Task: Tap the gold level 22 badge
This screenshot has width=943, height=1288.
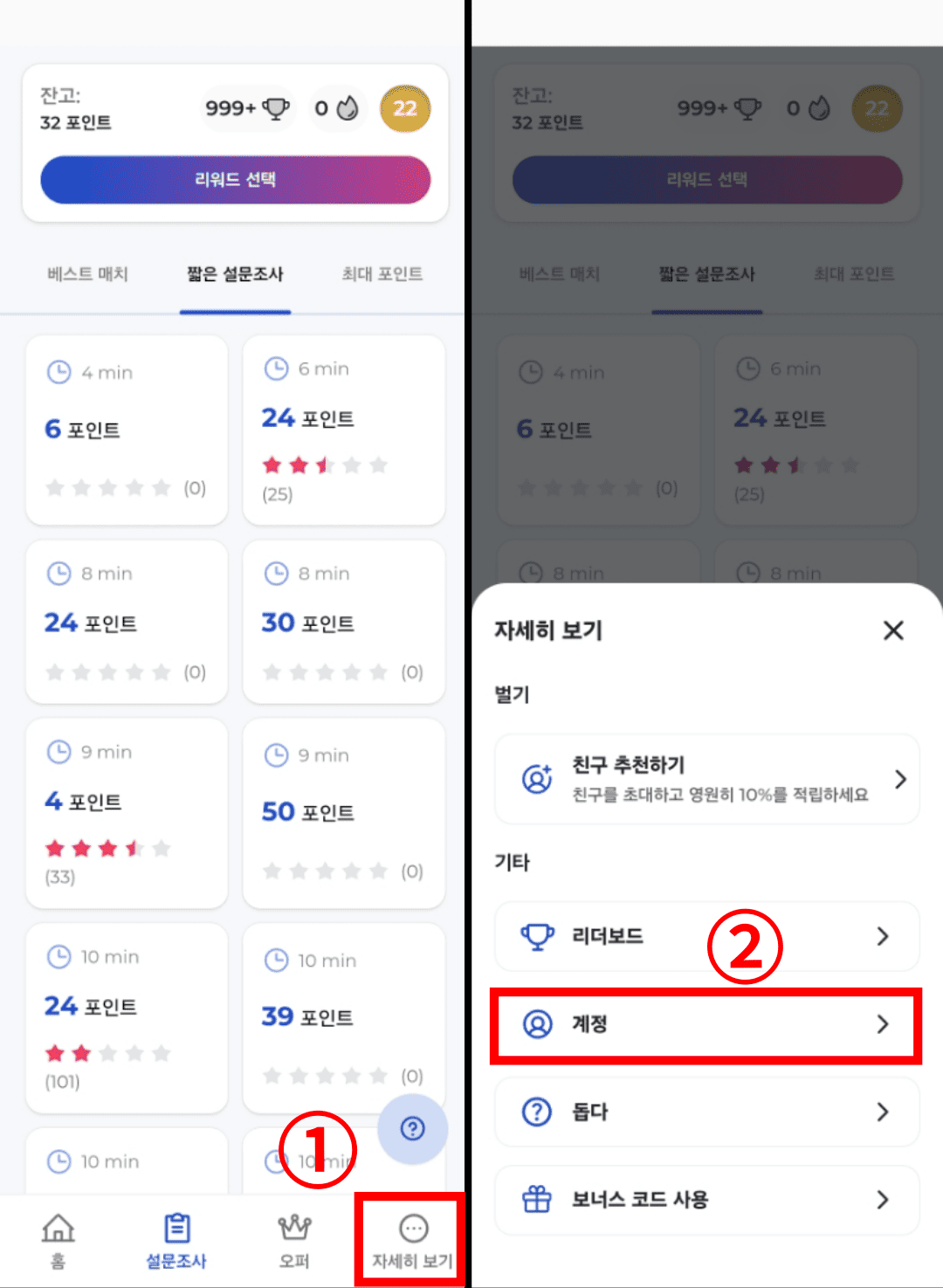Action: point(406,107)
